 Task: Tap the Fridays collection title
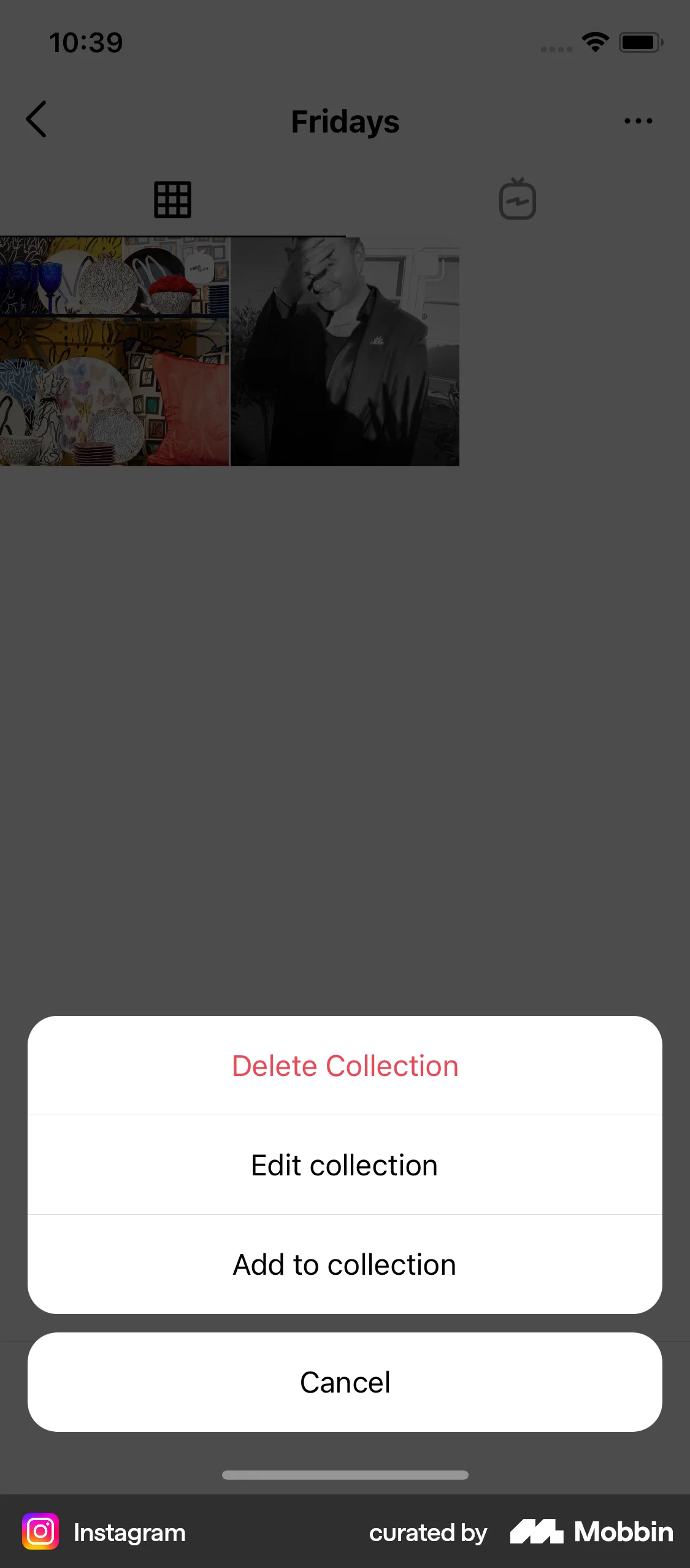pos(345,121)
